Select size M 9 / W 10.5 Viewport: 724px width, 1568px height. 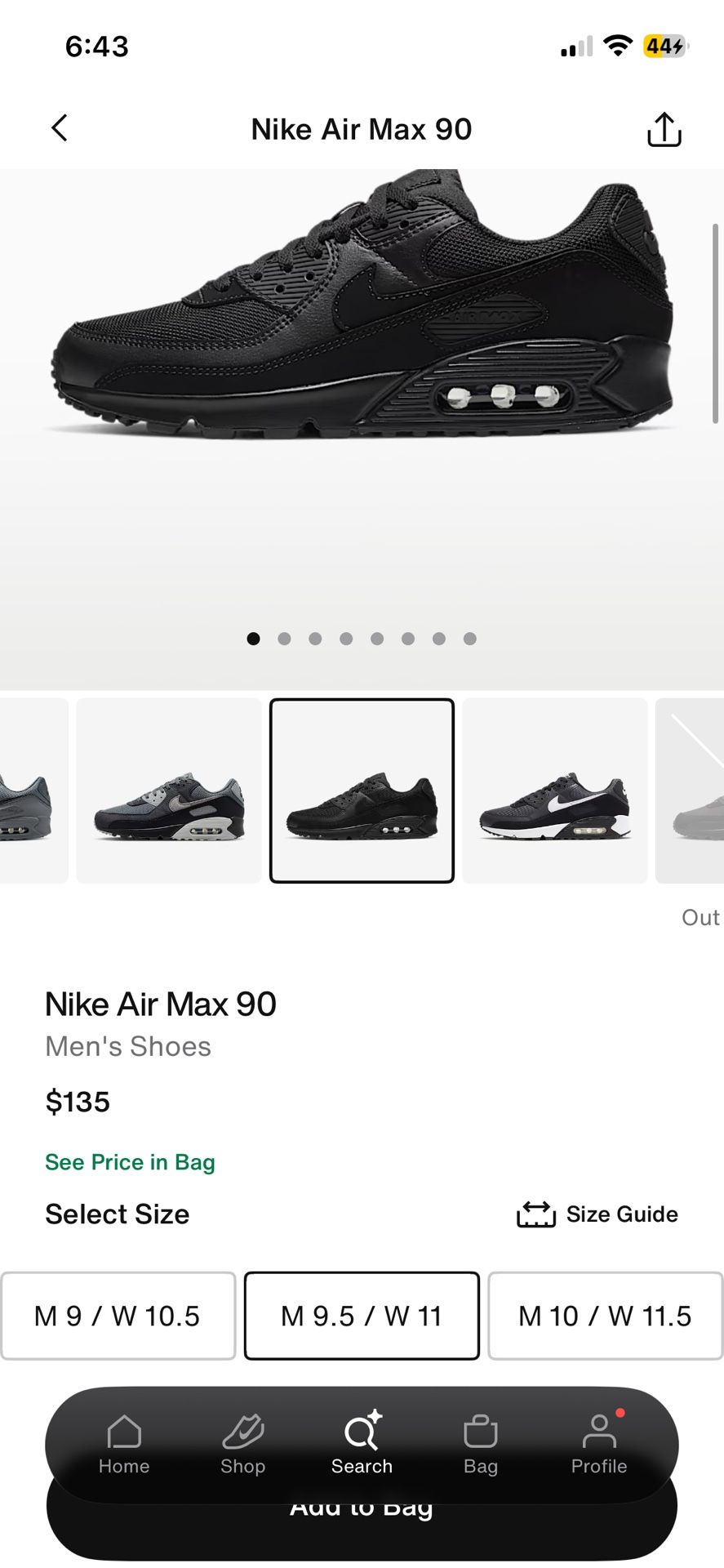tap(118, 1316)
